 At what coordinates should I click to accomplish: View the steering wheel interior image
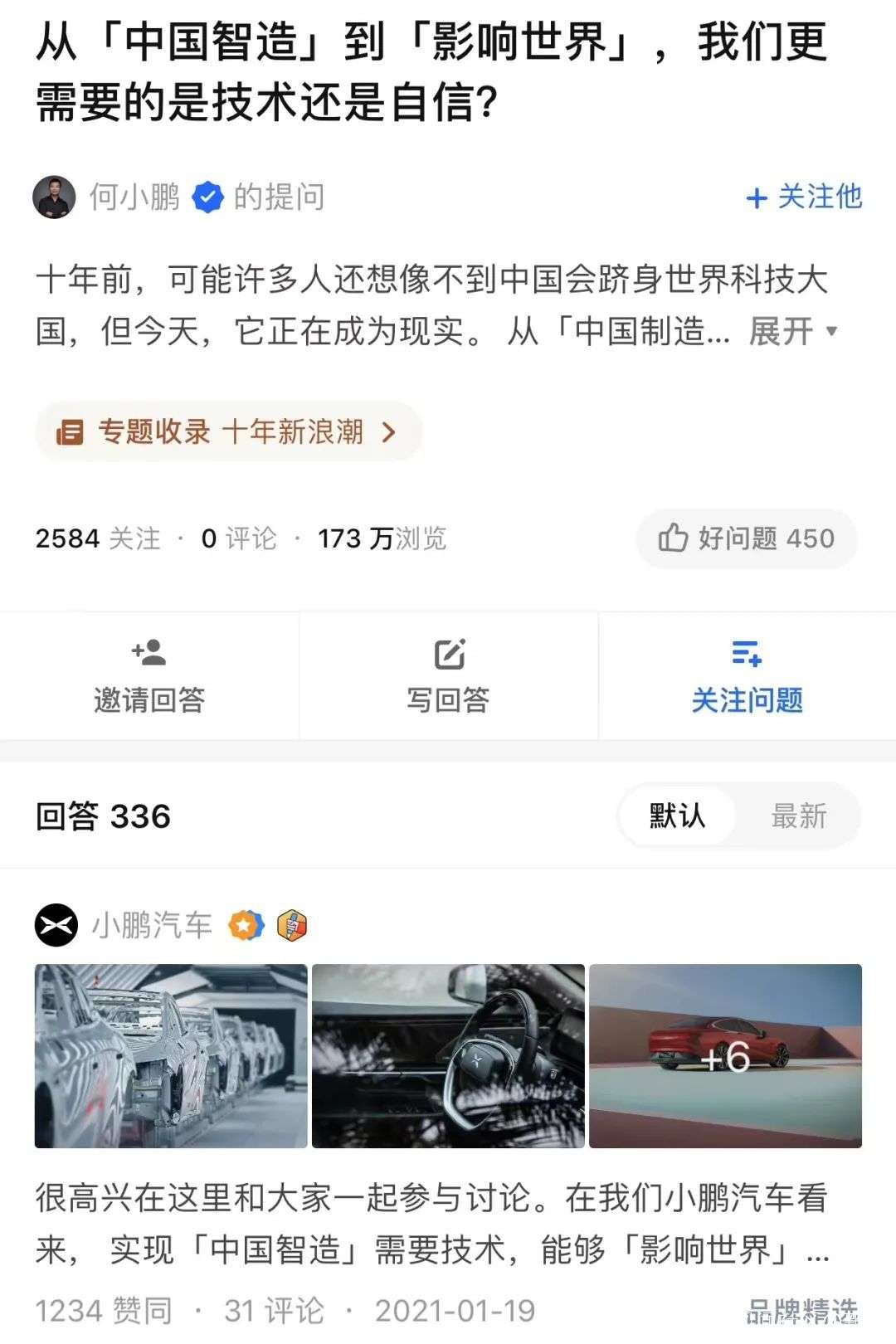coord(448,1056)
